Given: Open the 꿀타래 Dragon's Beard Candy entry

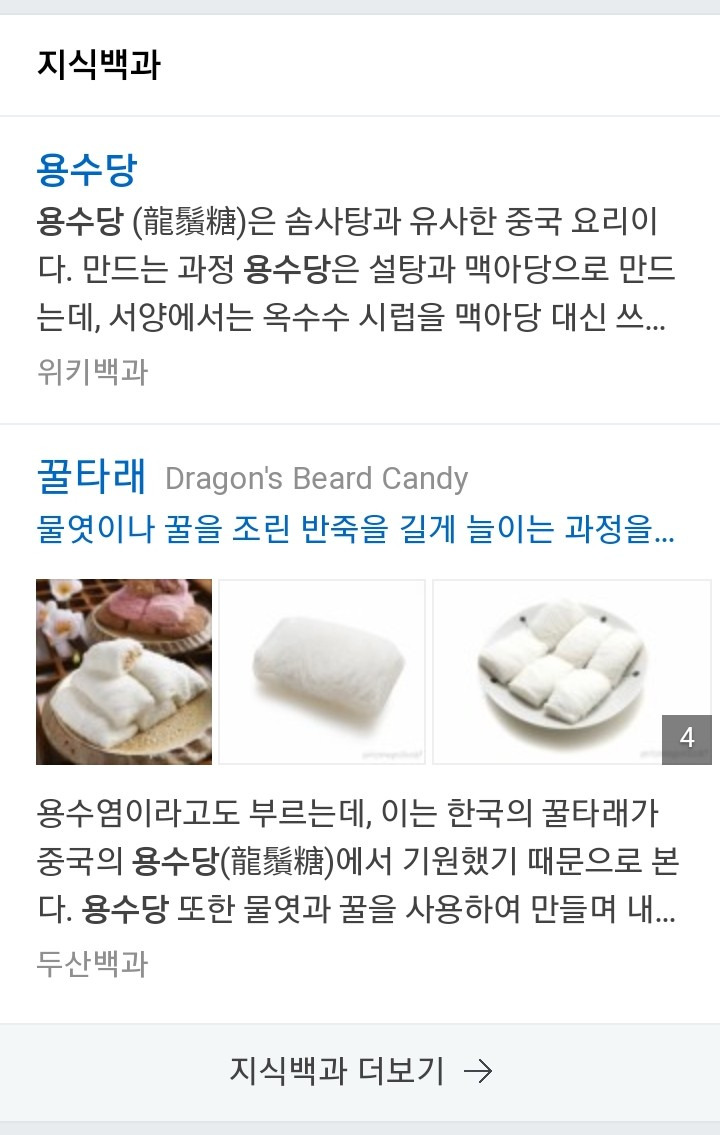Looking at the screenshot, I should (x=92, y=476).
